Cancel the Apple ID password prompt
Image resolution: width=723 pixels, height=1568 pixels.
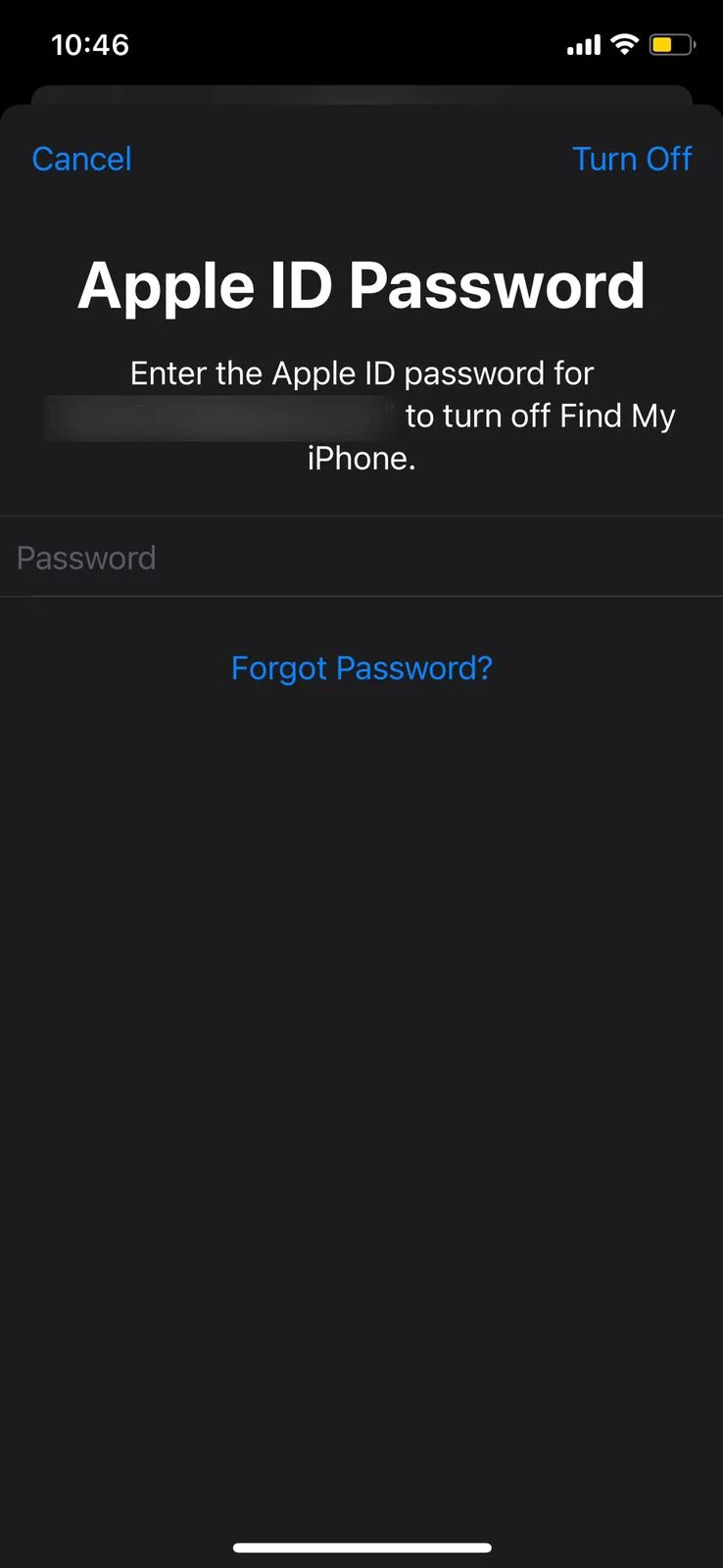[82, 159]
